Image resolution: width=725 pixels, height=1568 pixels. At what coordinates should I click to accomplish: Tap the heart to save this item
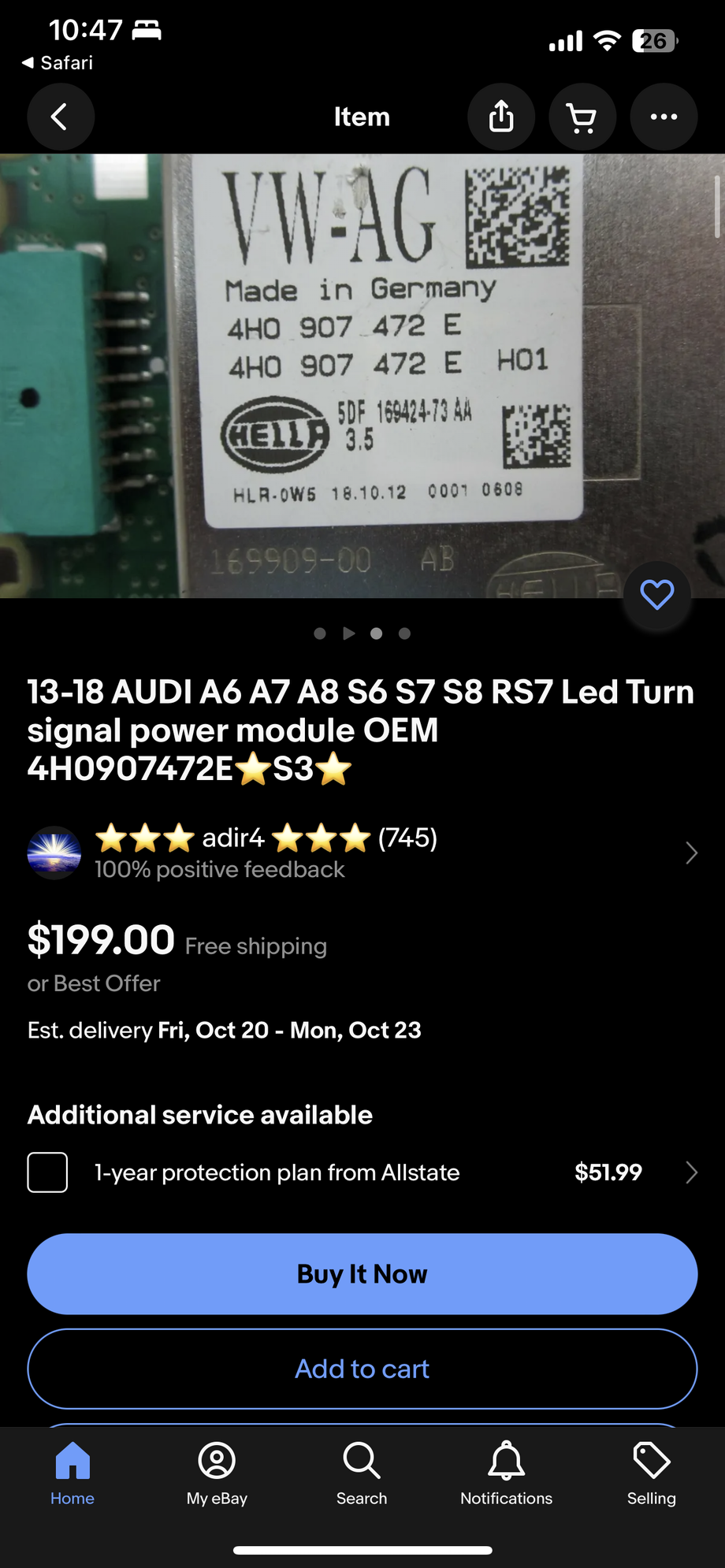[657, 595]
